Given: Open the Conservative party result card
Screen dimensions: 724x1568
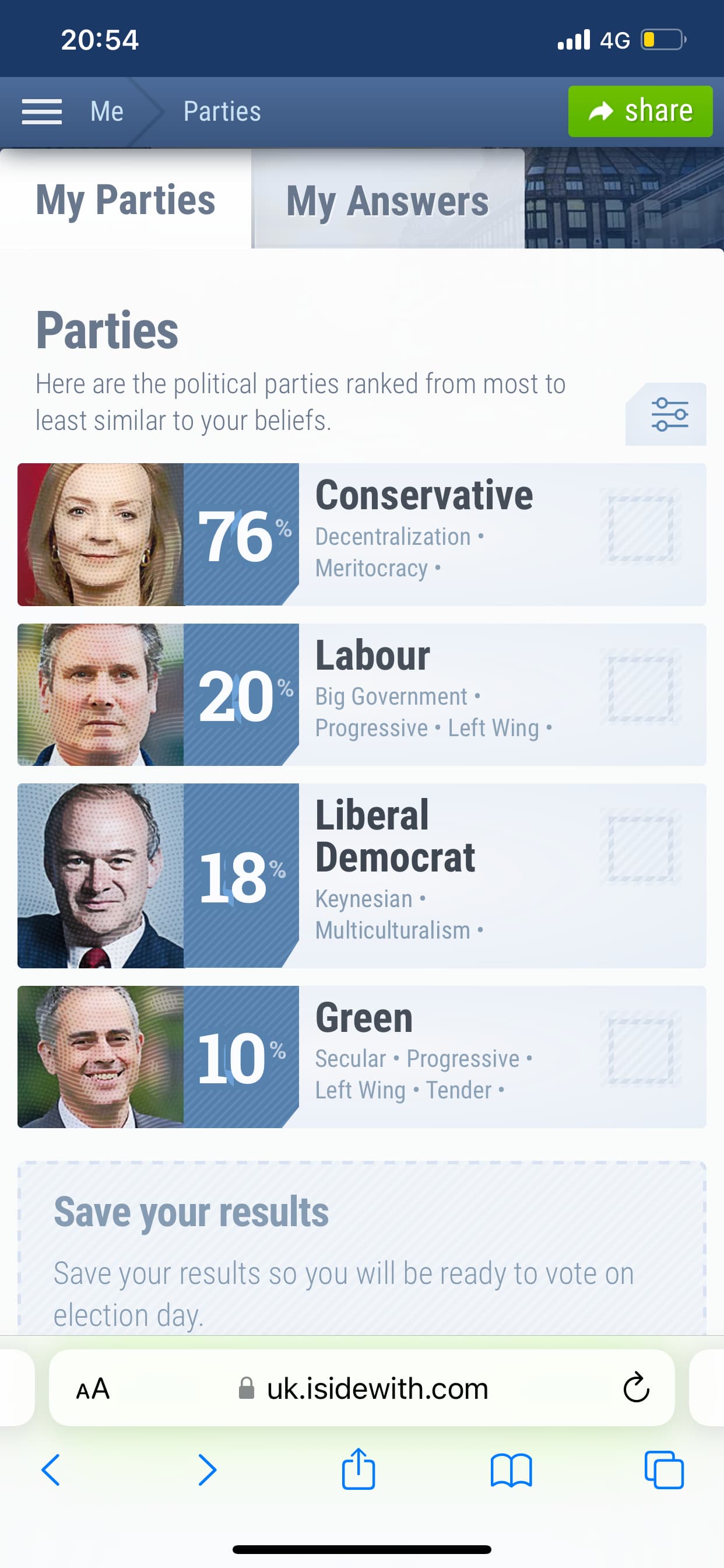Looking at the screenshot, I should [x=362, y=534].
